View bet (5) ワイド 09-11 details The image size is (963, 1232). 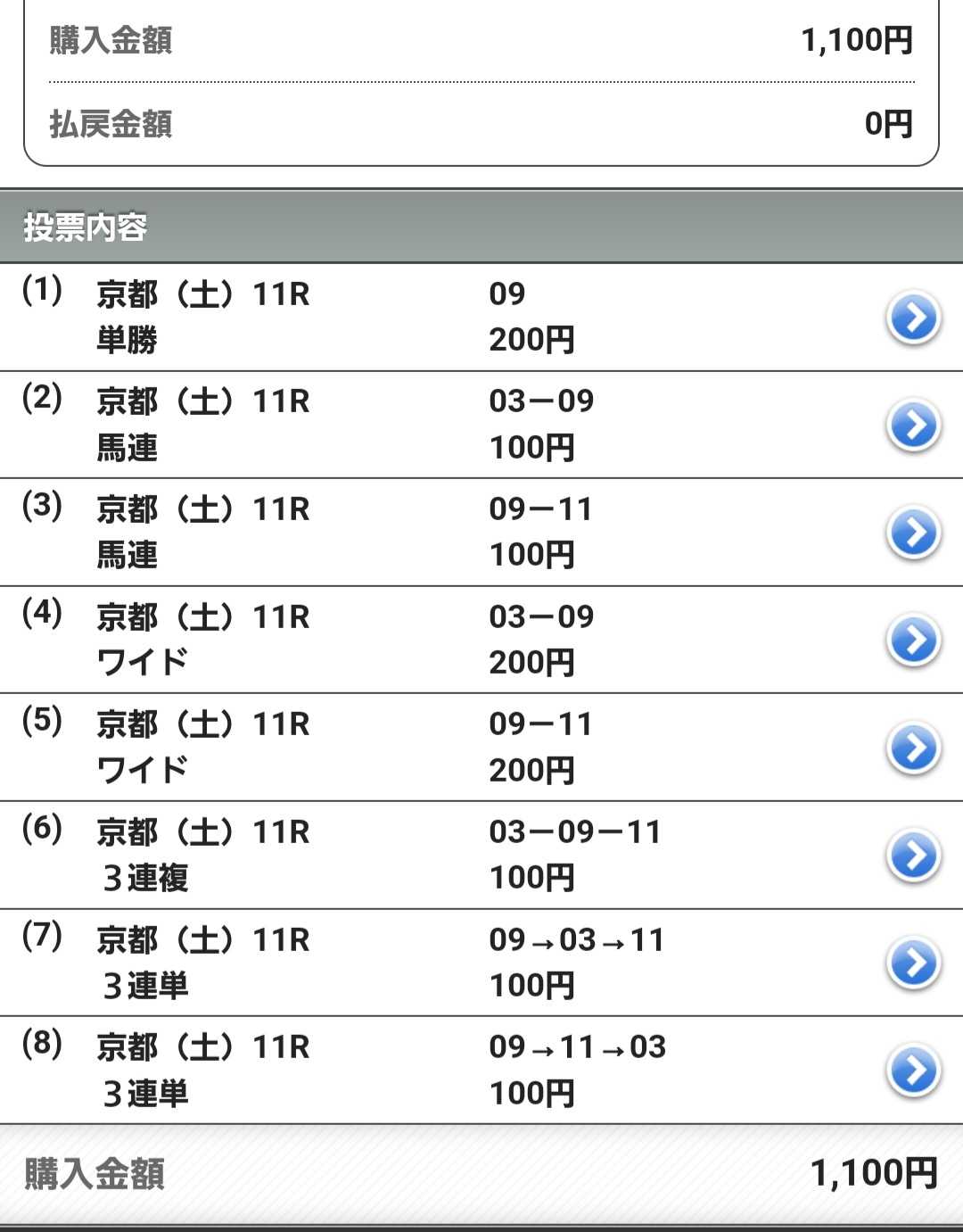(x=914, y=748)
